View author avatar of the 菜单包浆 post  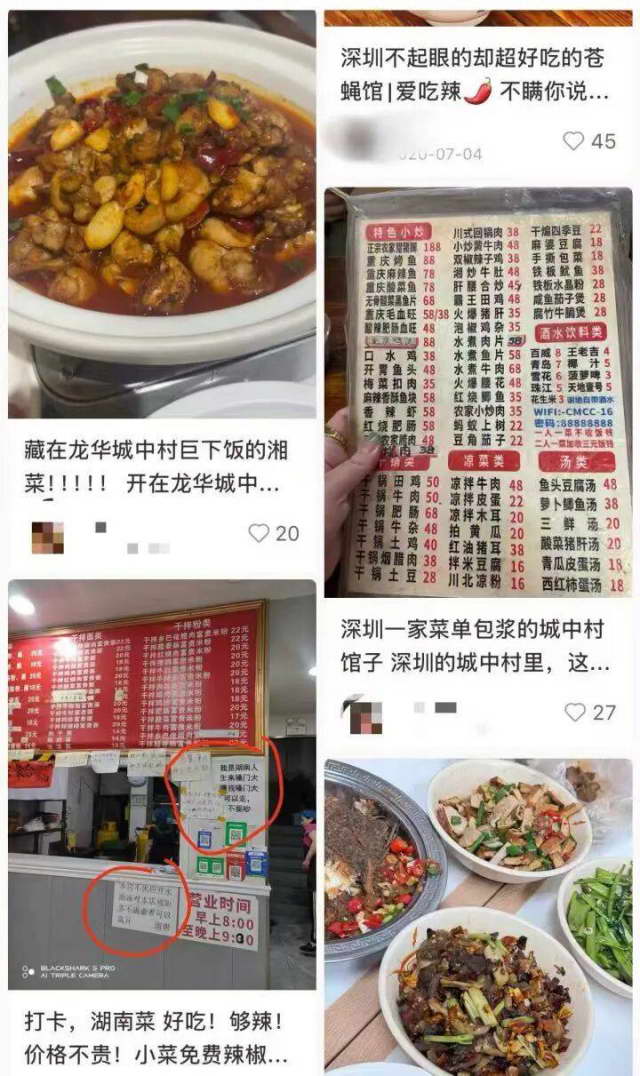click(x=362, y=713)
